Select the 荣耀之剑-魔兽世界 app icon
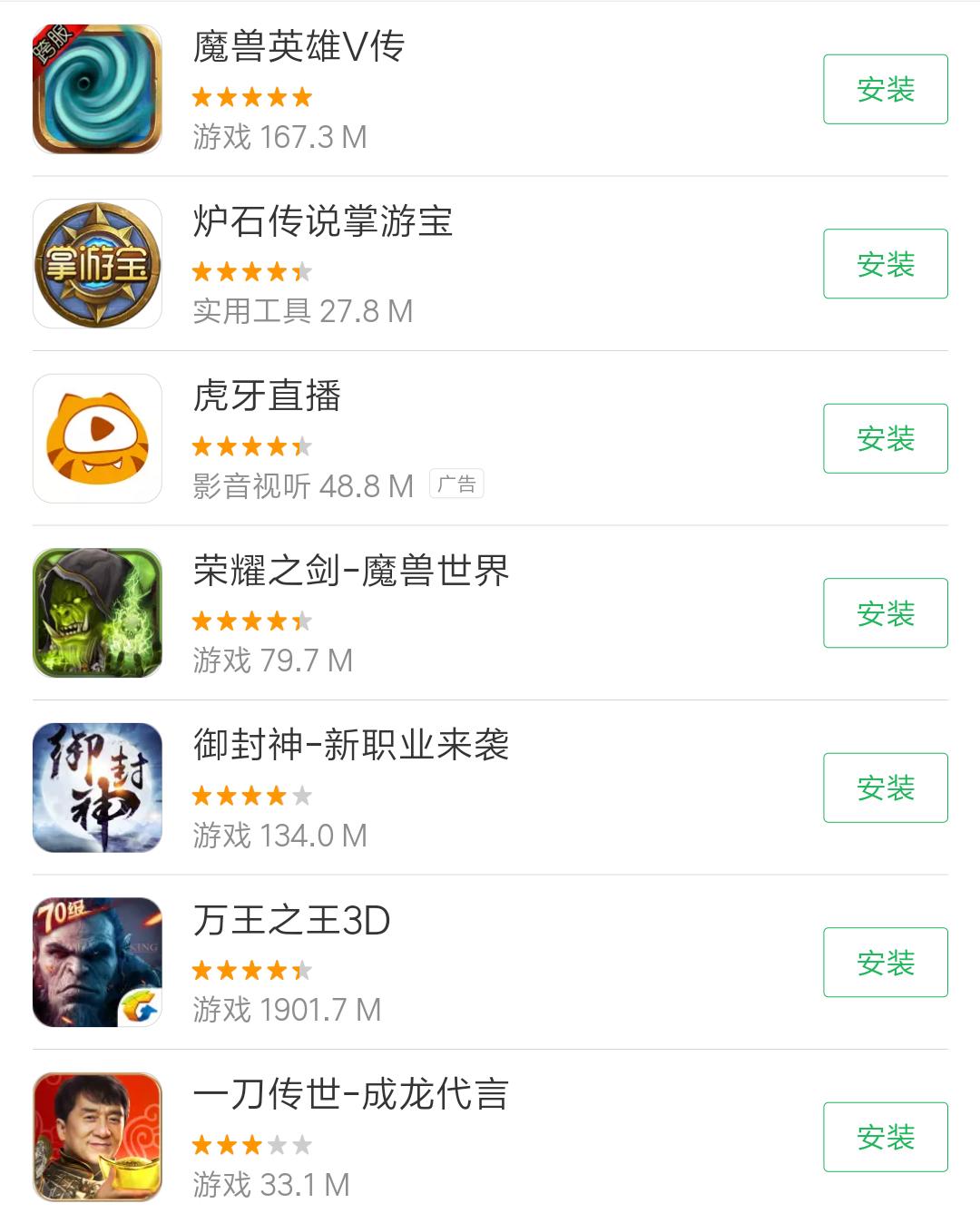The width and height of the screenshot is (980, 1223). coord(97,611)
